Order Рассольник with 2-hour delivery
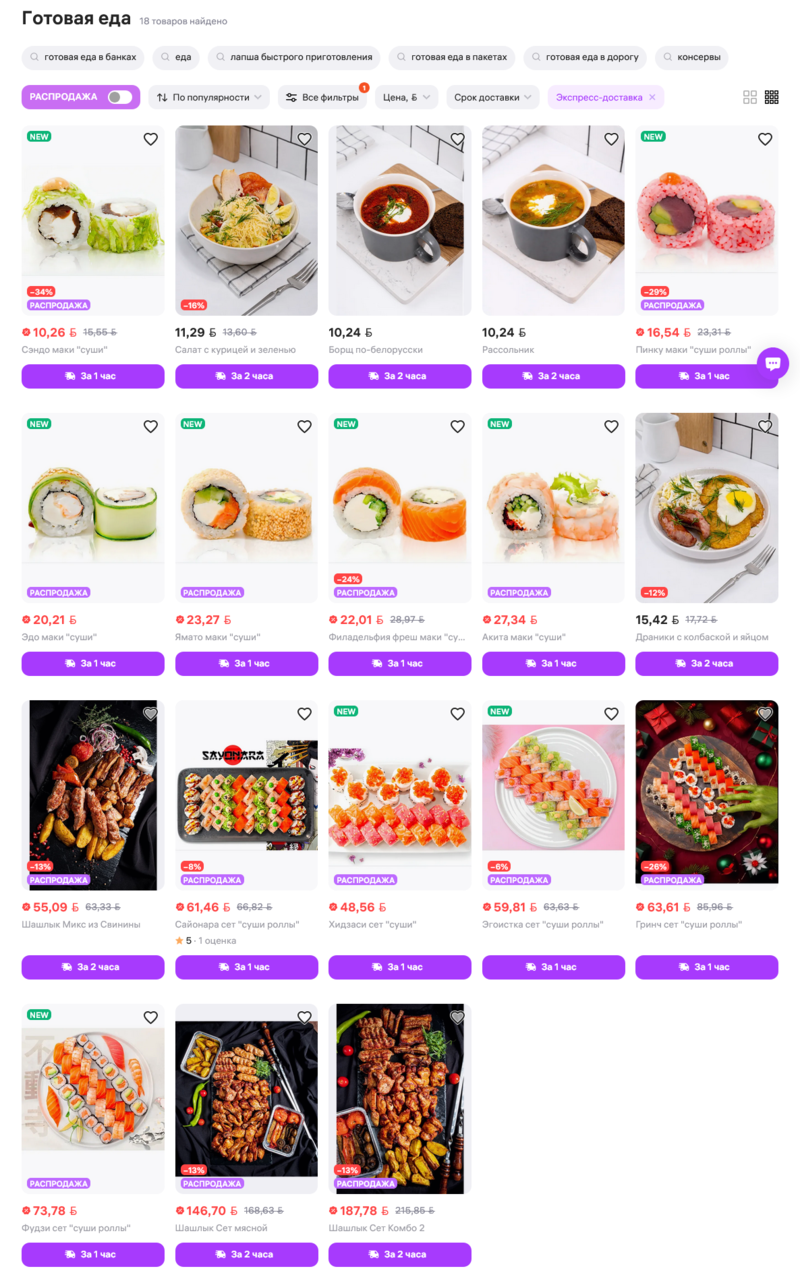Screen dimensions: 800x1275 click(x=553, y=376)
